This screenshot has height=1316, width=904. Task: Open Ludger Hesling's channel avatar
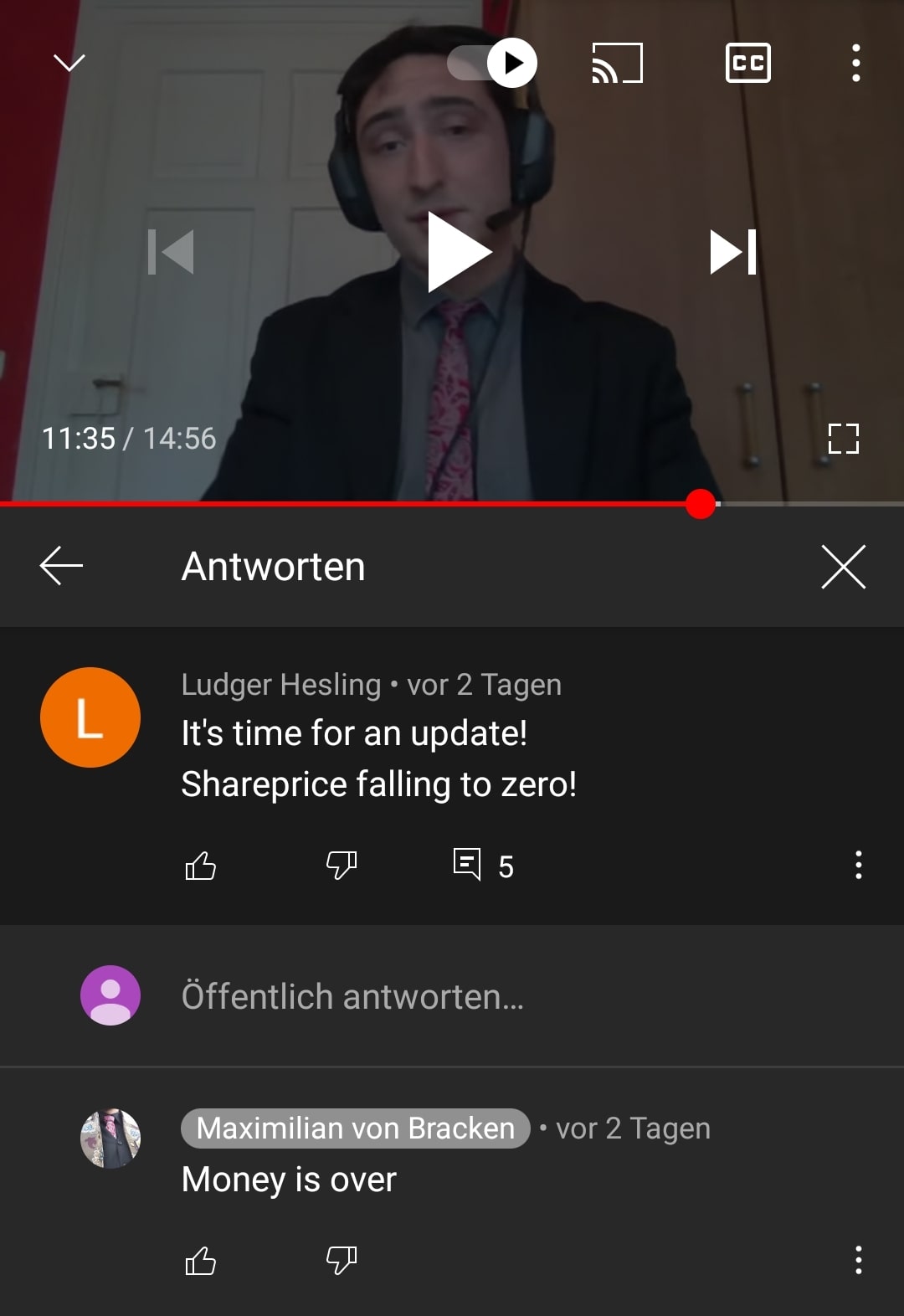click(90, 717)
